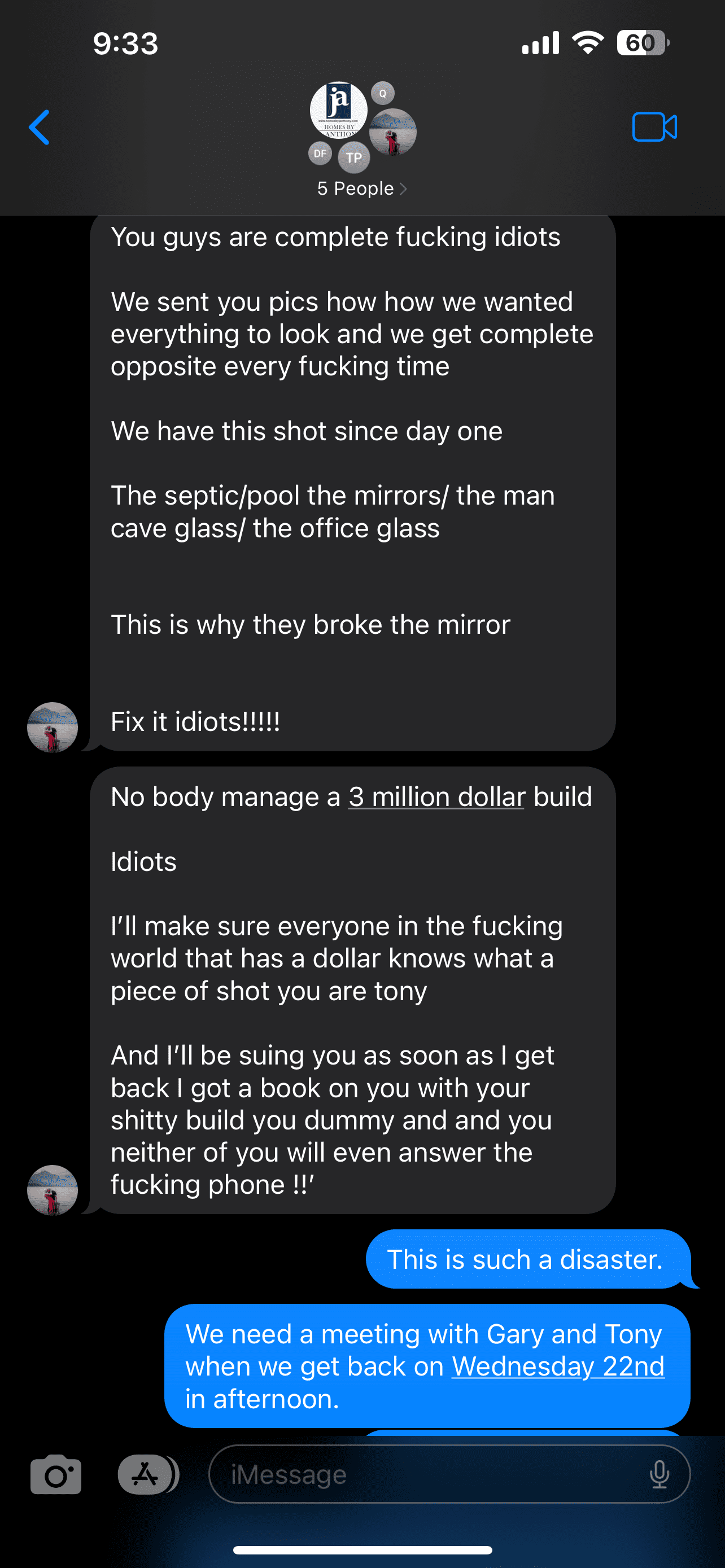Image resolution: width=725 pixels, height=1568 pixels.
Task: Open the camera to attach a photo
Action: [x=56, y=1474]
